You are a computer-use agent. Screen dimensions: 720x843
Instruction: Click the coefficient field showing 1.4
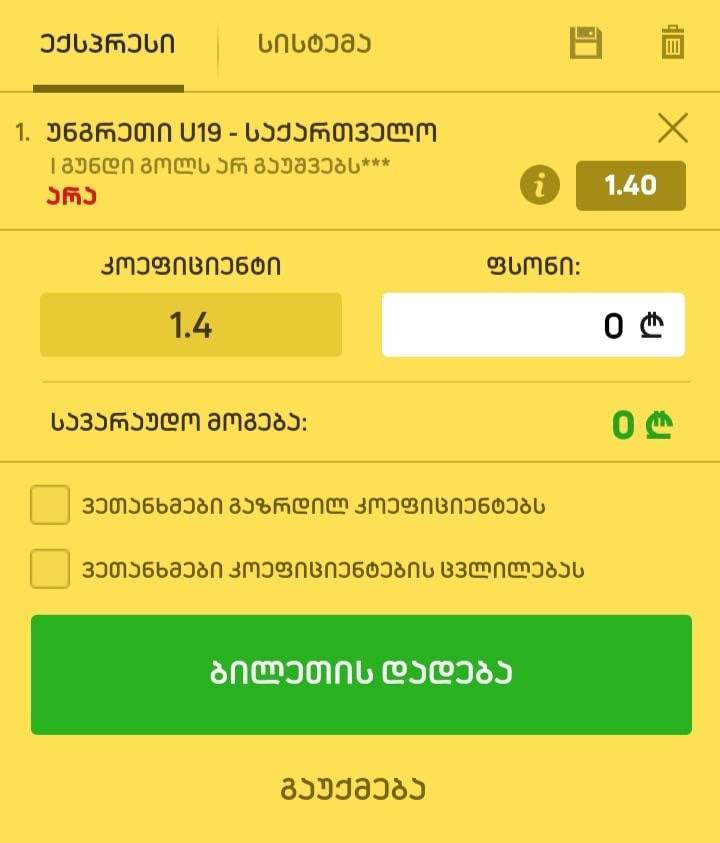(190, 325)
